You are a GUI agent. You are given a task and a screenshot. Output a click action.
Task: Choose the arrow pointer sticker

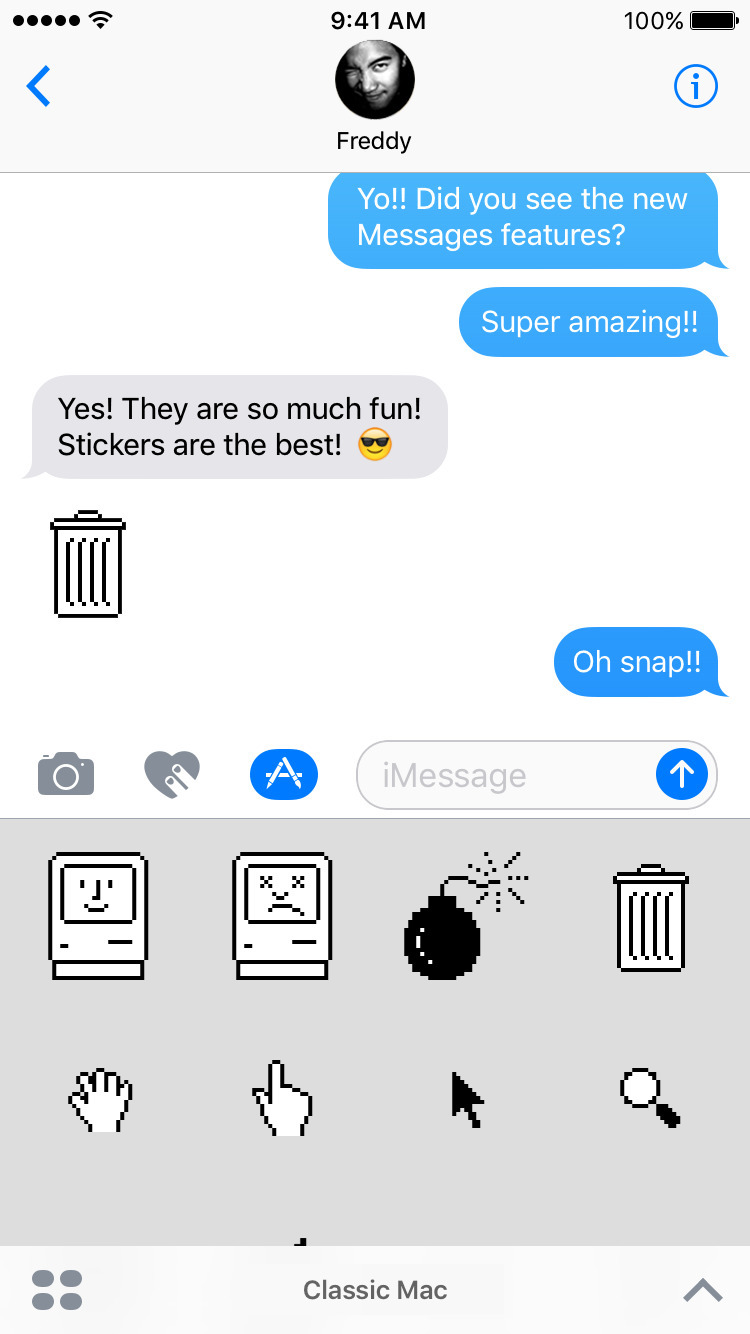click(x=466, y=1100)
